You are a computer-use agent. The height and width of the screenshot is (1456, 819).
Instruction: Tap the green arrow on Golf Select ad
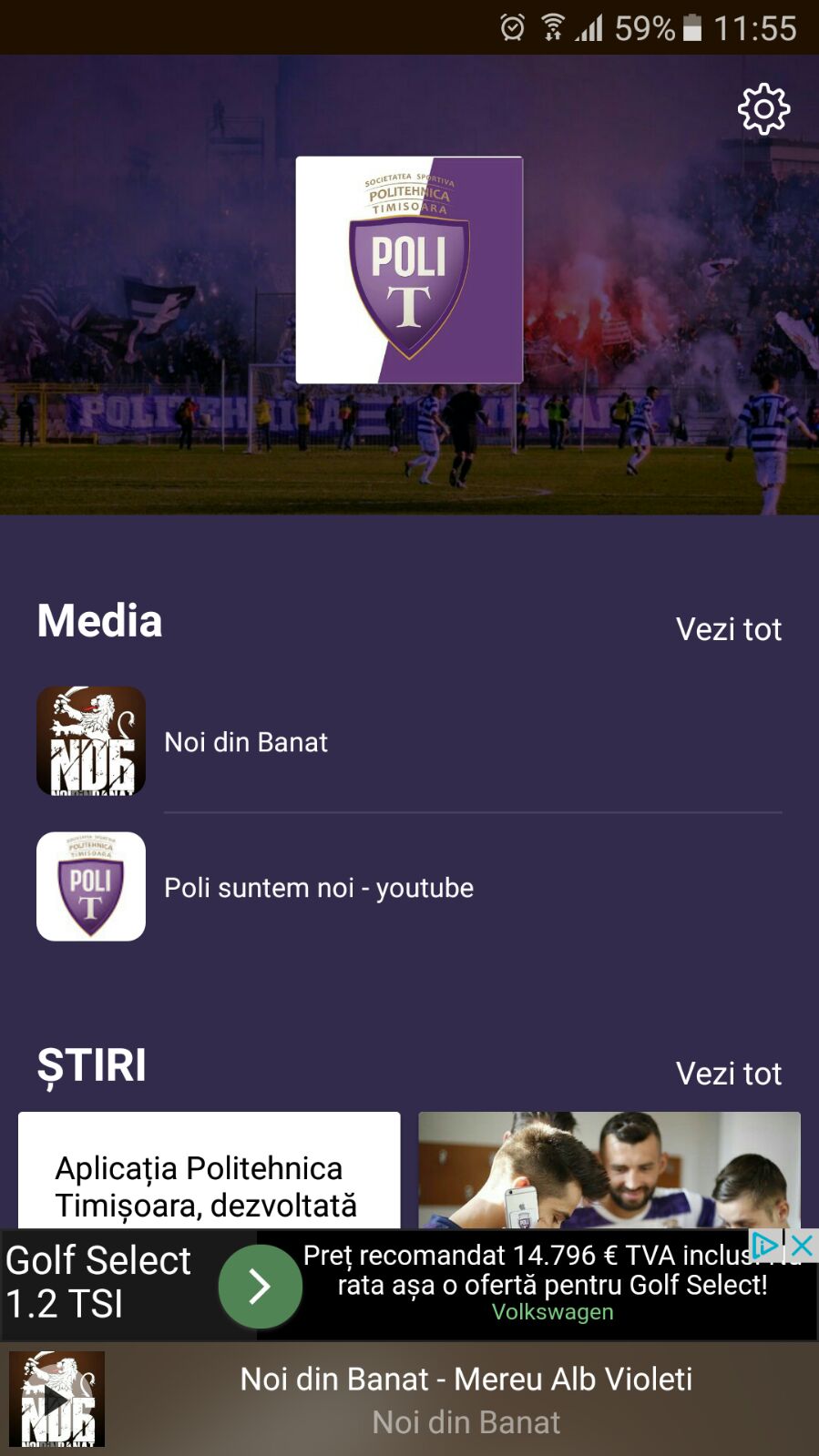[x=260, y=1286]
